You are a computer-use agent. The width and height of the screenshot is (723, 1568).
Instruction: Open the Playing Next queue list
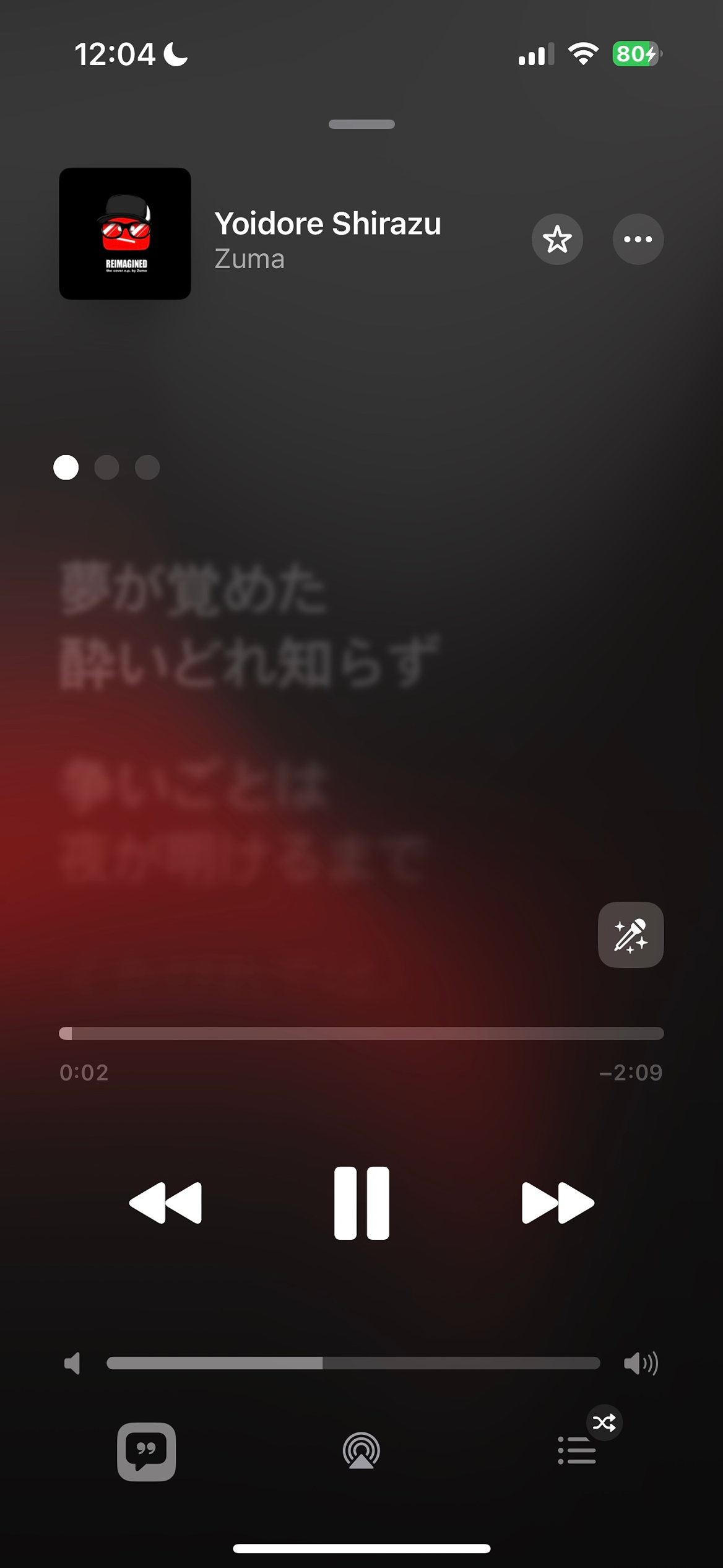point(577,1451)
